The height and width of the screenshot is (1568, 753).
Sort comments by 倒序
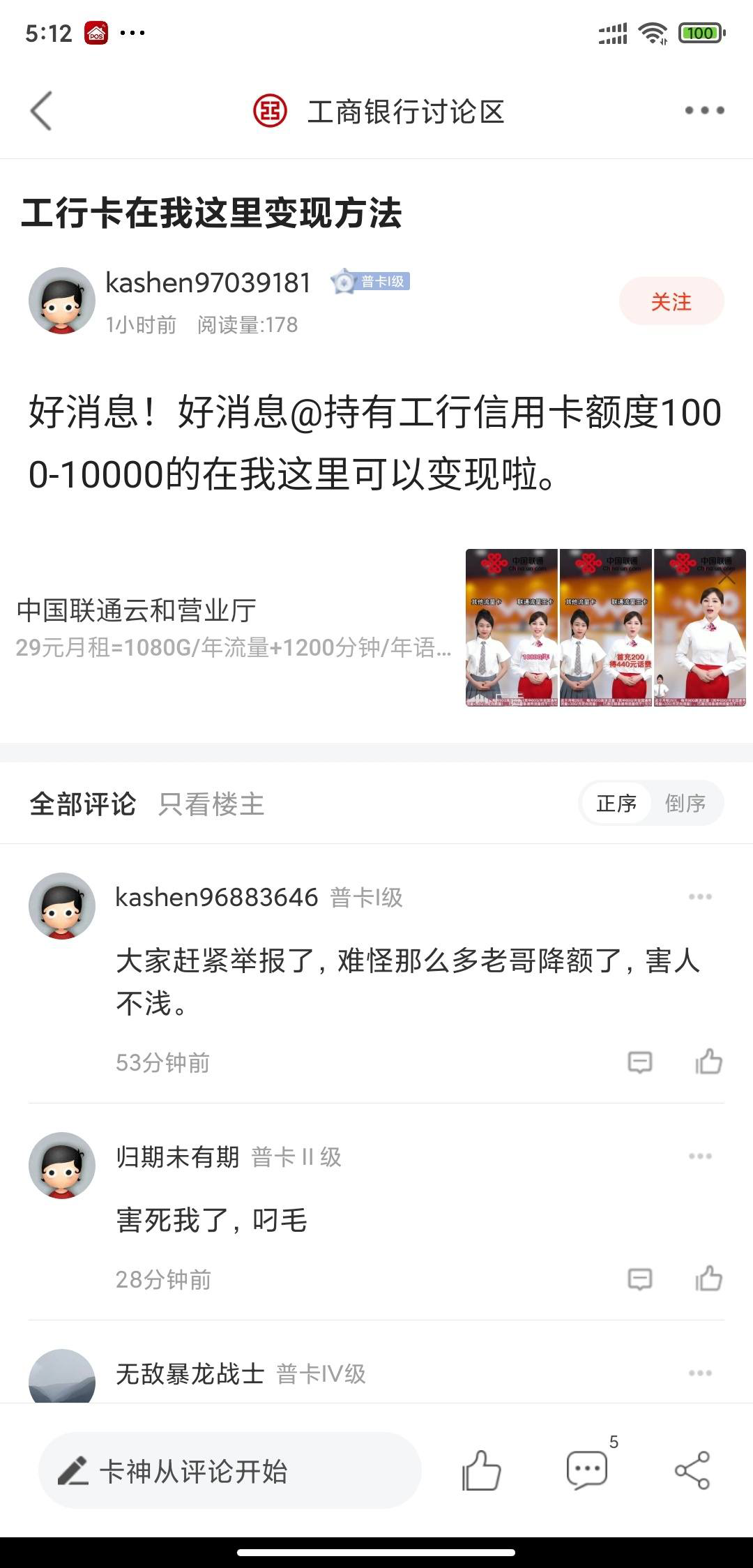685,804
